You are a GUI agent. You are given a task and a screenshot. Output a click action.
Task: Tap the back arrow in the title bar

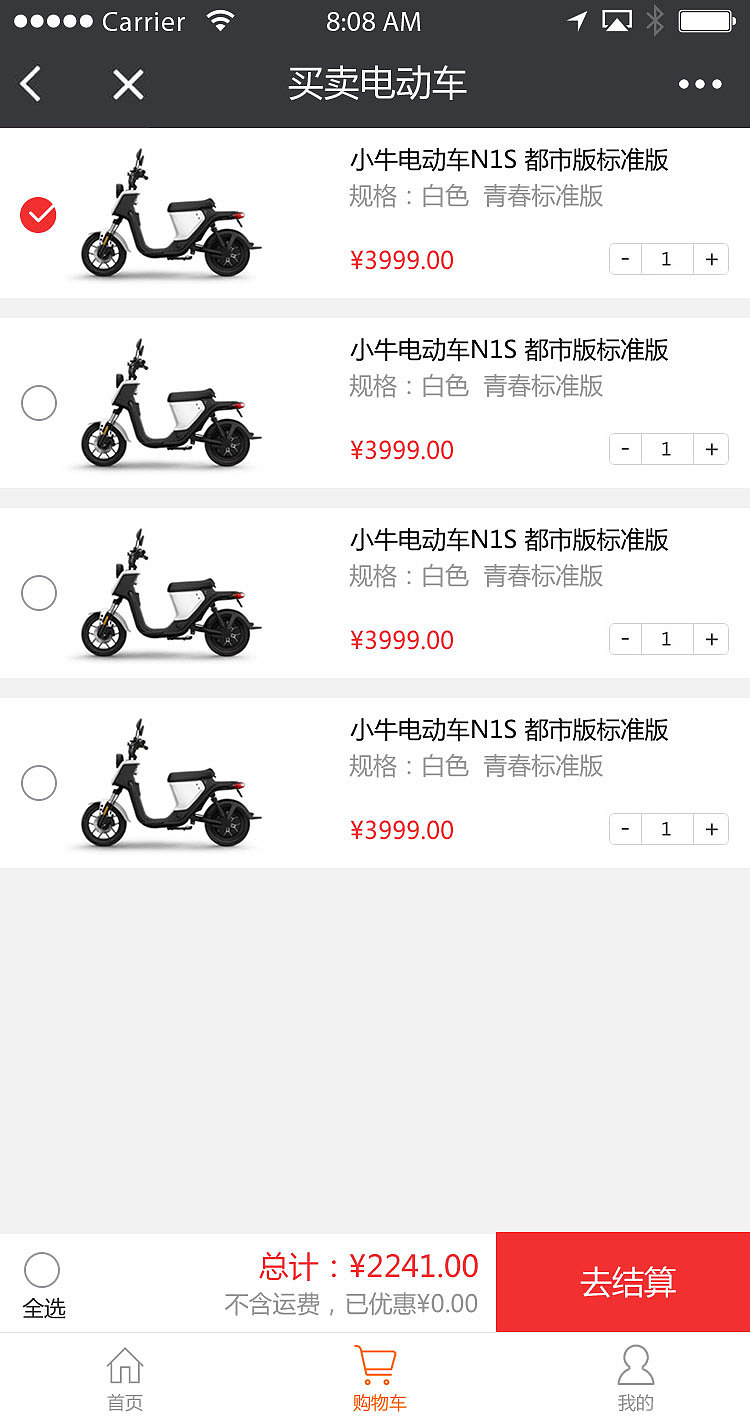point(30,84)
